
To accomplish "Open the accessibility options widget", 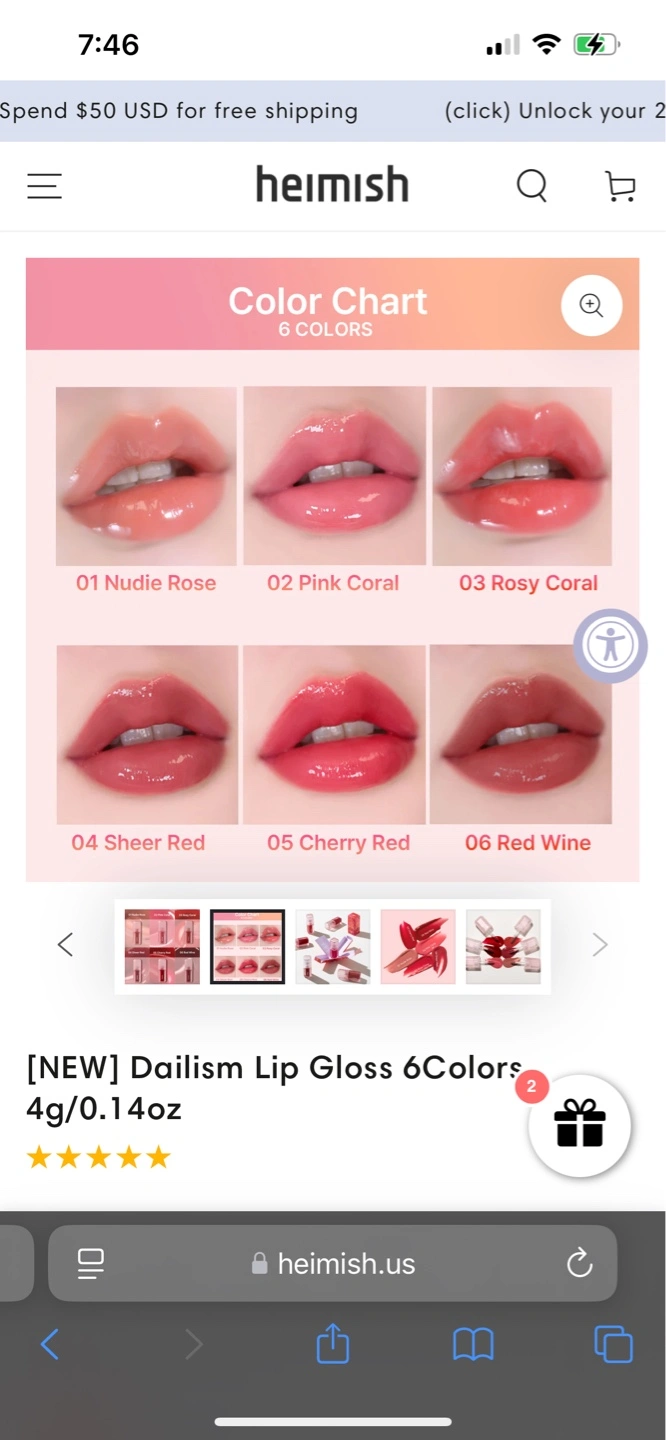I will point(610,645).
